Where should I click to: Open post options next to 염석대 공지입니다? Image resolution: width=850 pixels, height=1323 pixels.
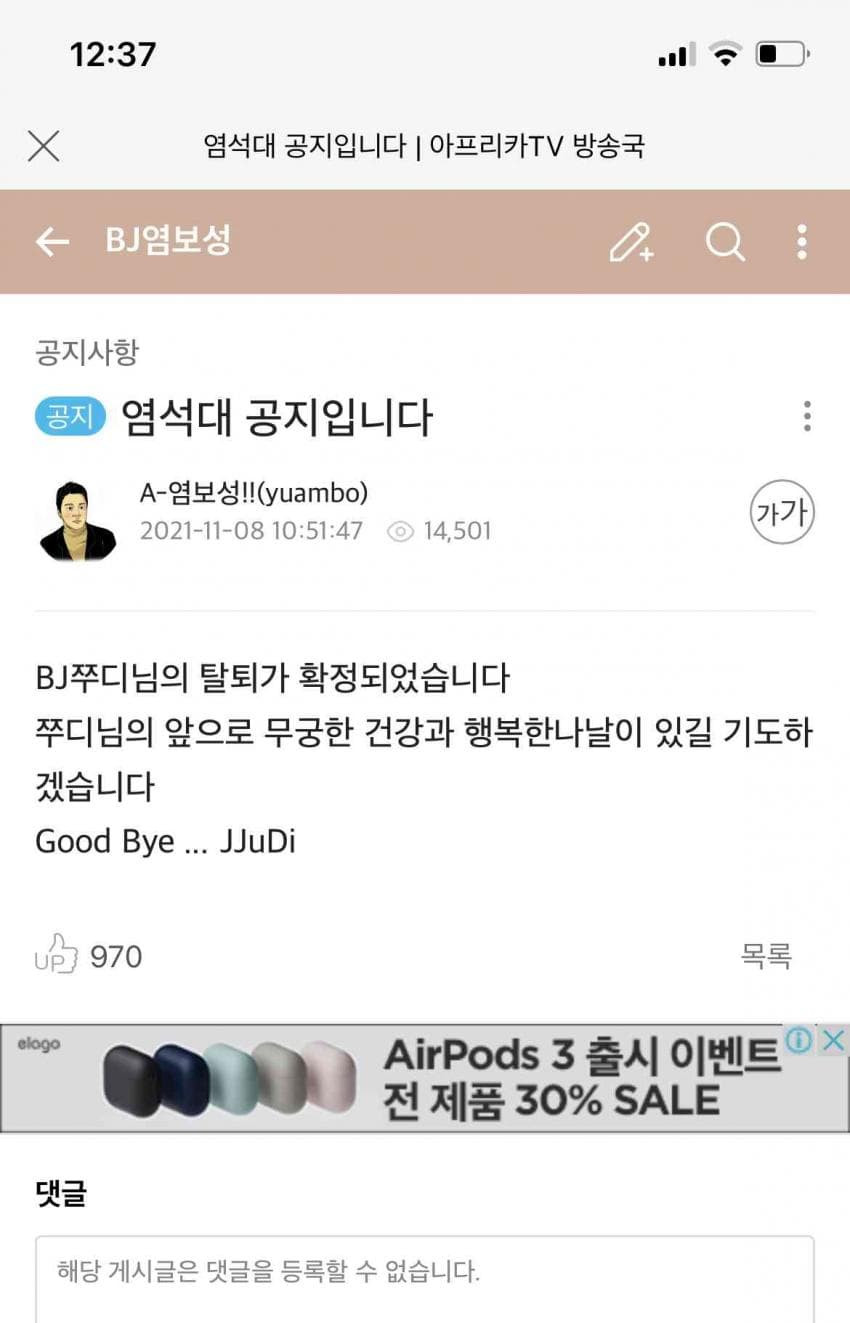tap(807, 416)
